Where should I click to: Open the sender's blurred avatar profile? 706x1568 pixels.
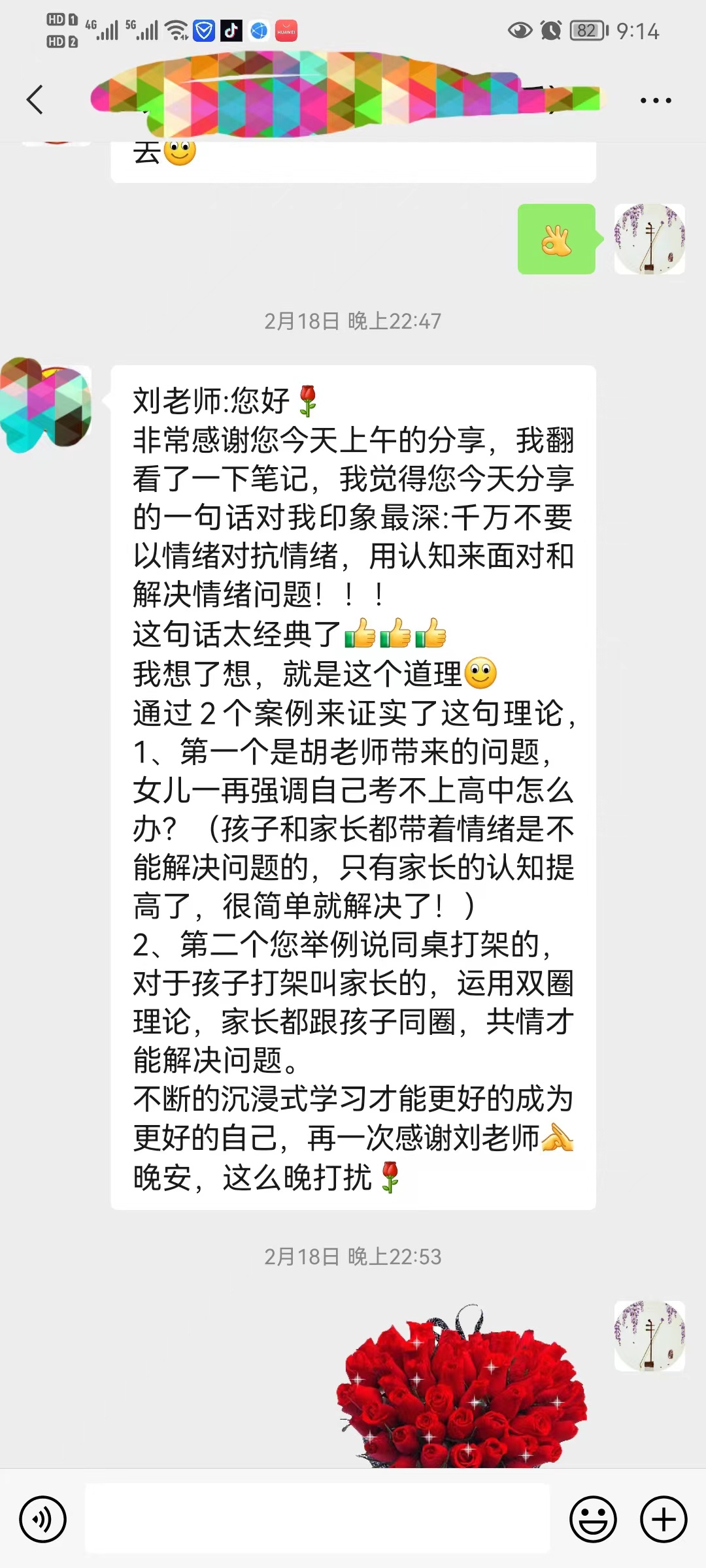point(46,405)
